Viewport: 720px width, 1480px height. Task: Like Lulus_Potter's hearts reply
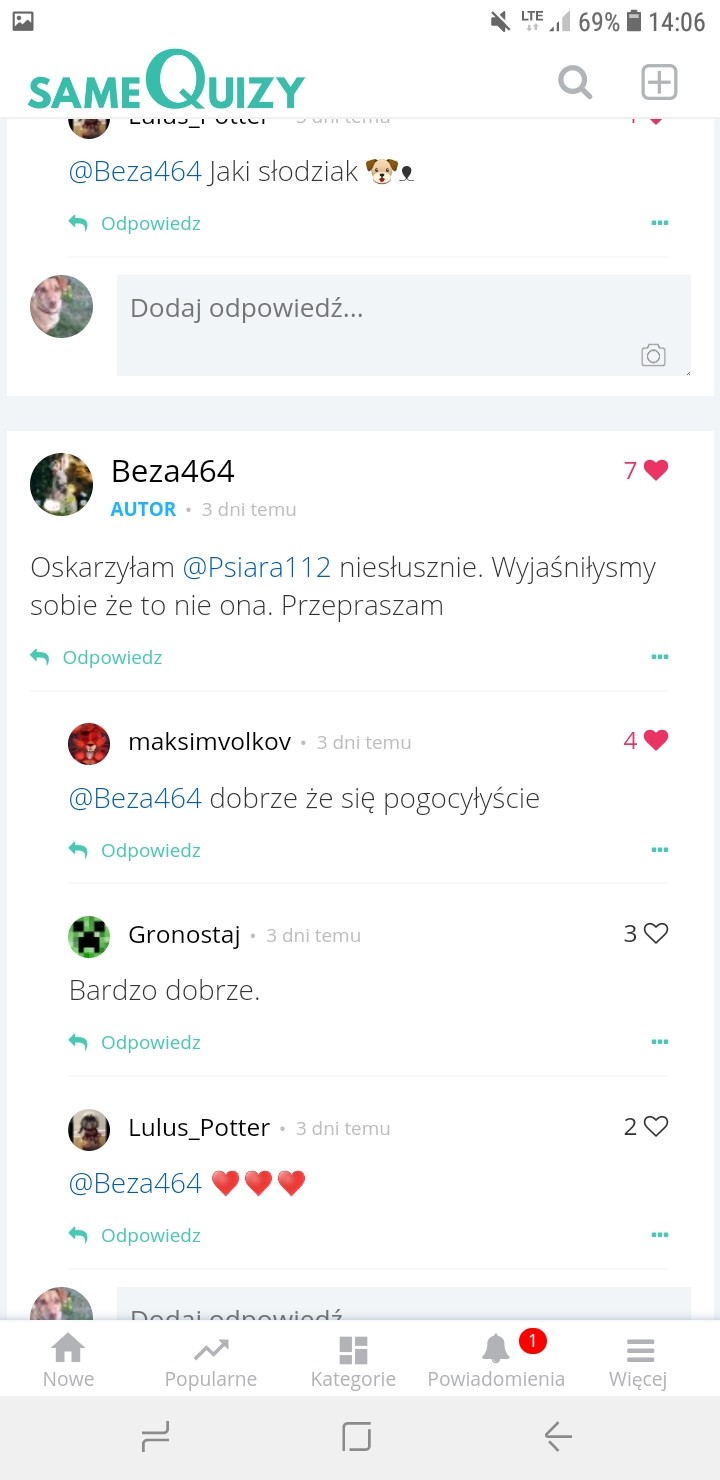[656, 1126]
